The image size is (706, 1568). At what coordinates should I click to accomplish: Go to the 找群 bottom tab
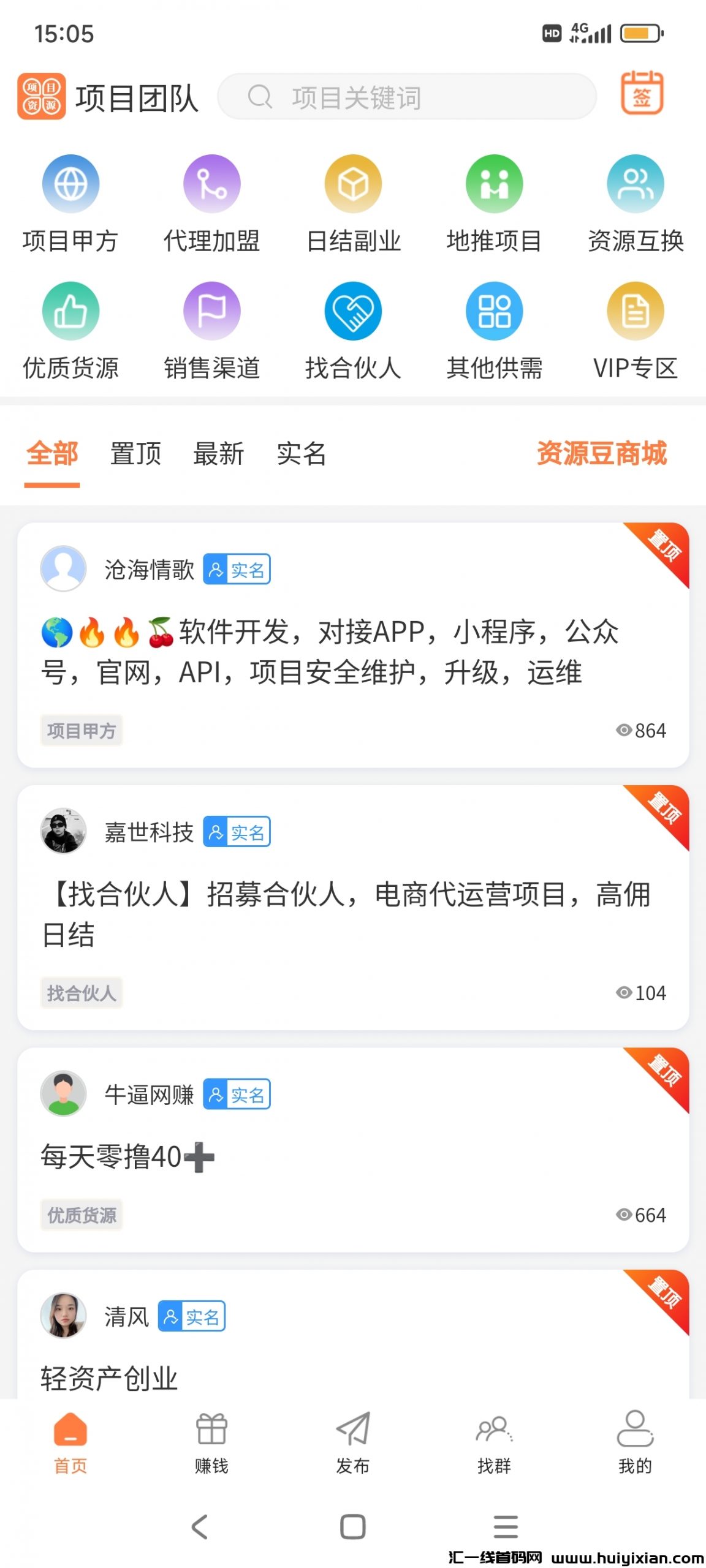pos(494,1441)
